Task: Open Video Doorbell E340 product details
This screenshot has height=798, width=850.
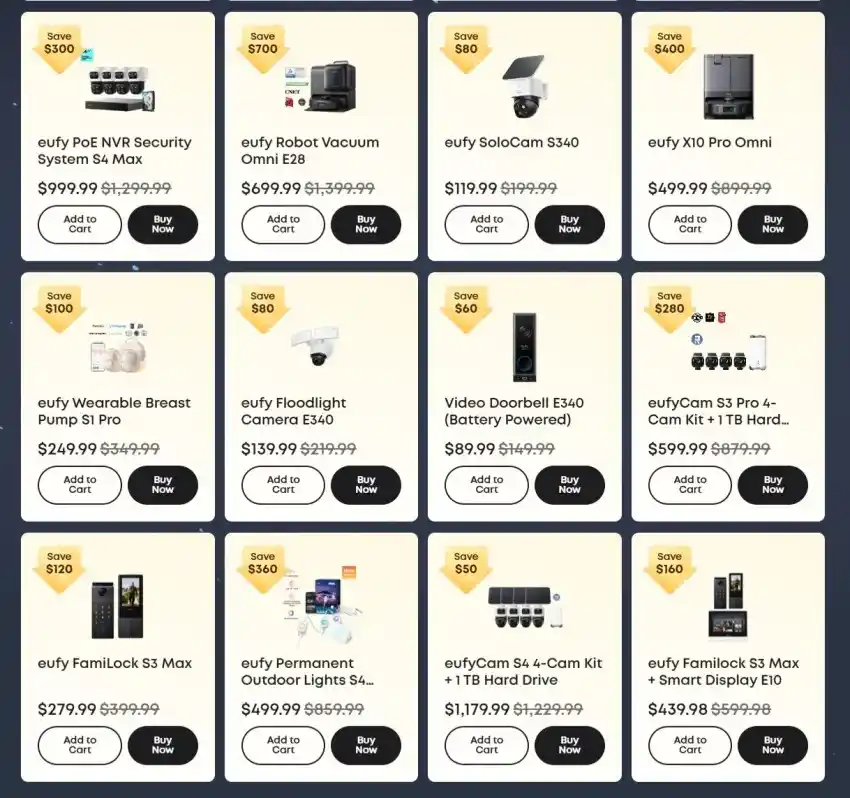Action: (x=513, y=411)
